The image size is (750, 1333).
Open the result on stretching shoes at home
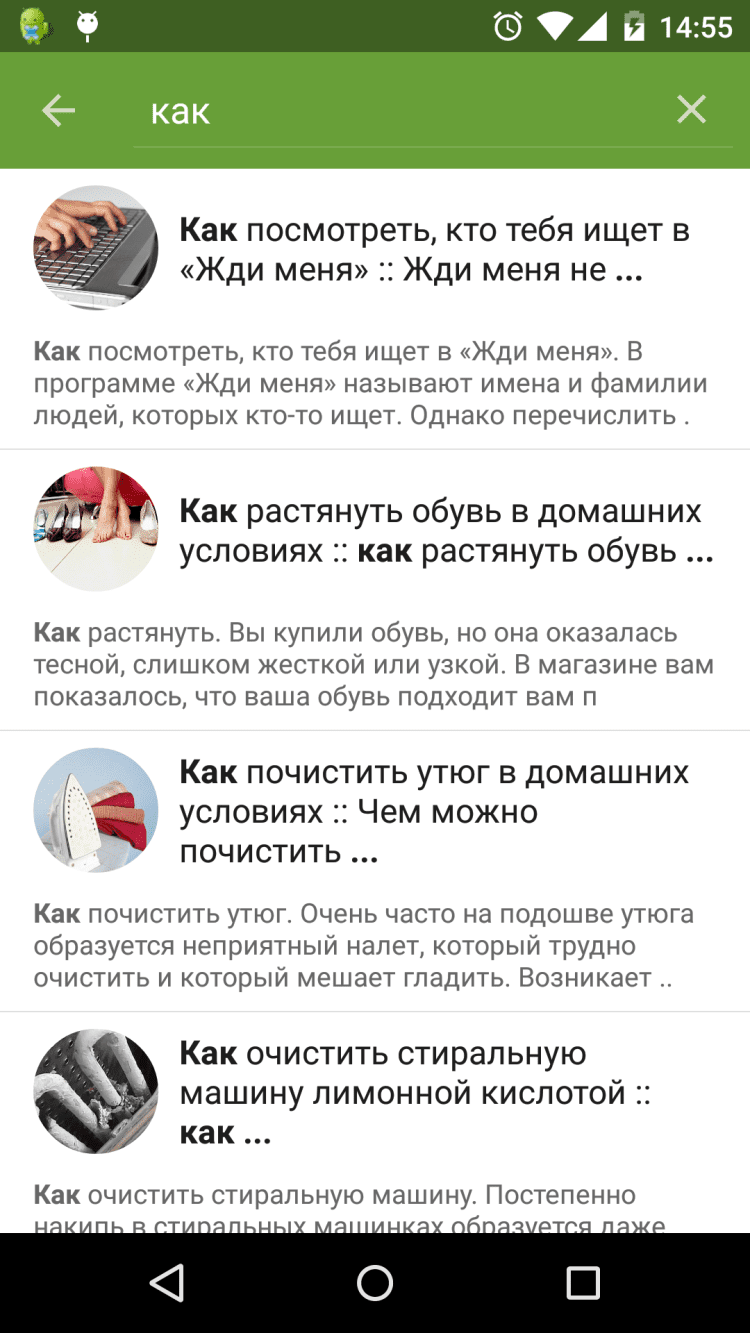pyautogui.click(x=445, y=531)
